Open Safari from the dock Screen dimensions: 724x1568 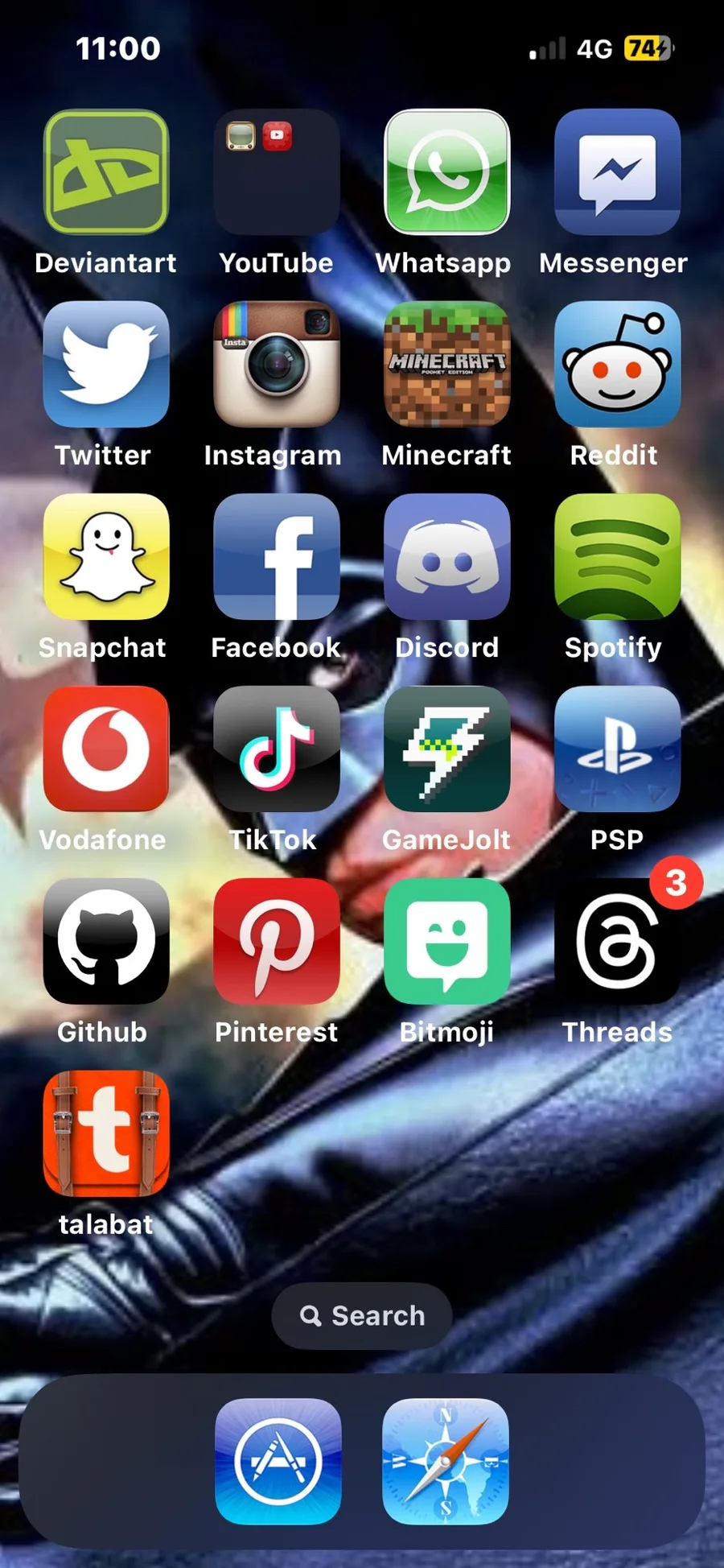[x=446, y=1462]
